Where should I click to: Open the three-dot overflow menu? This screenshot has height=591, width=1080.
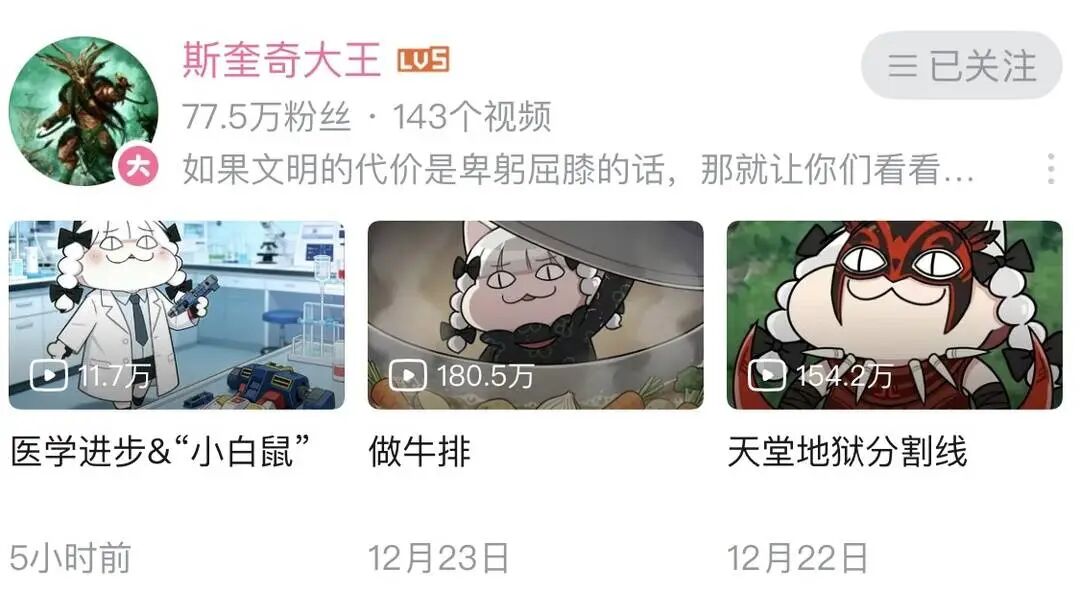(1050, 169)
